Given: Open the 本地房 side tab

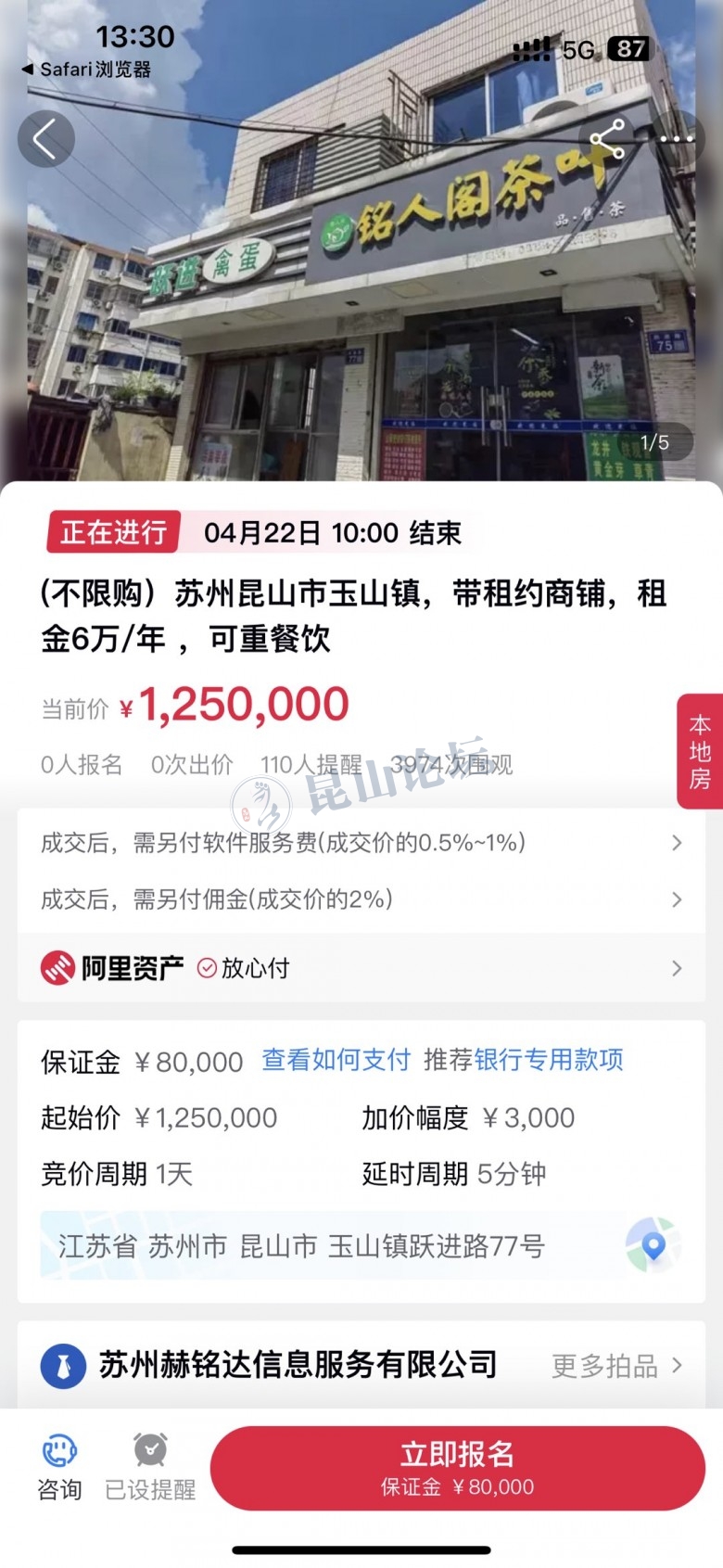Looking at the screenshot, I should click(x=700, y=751).
